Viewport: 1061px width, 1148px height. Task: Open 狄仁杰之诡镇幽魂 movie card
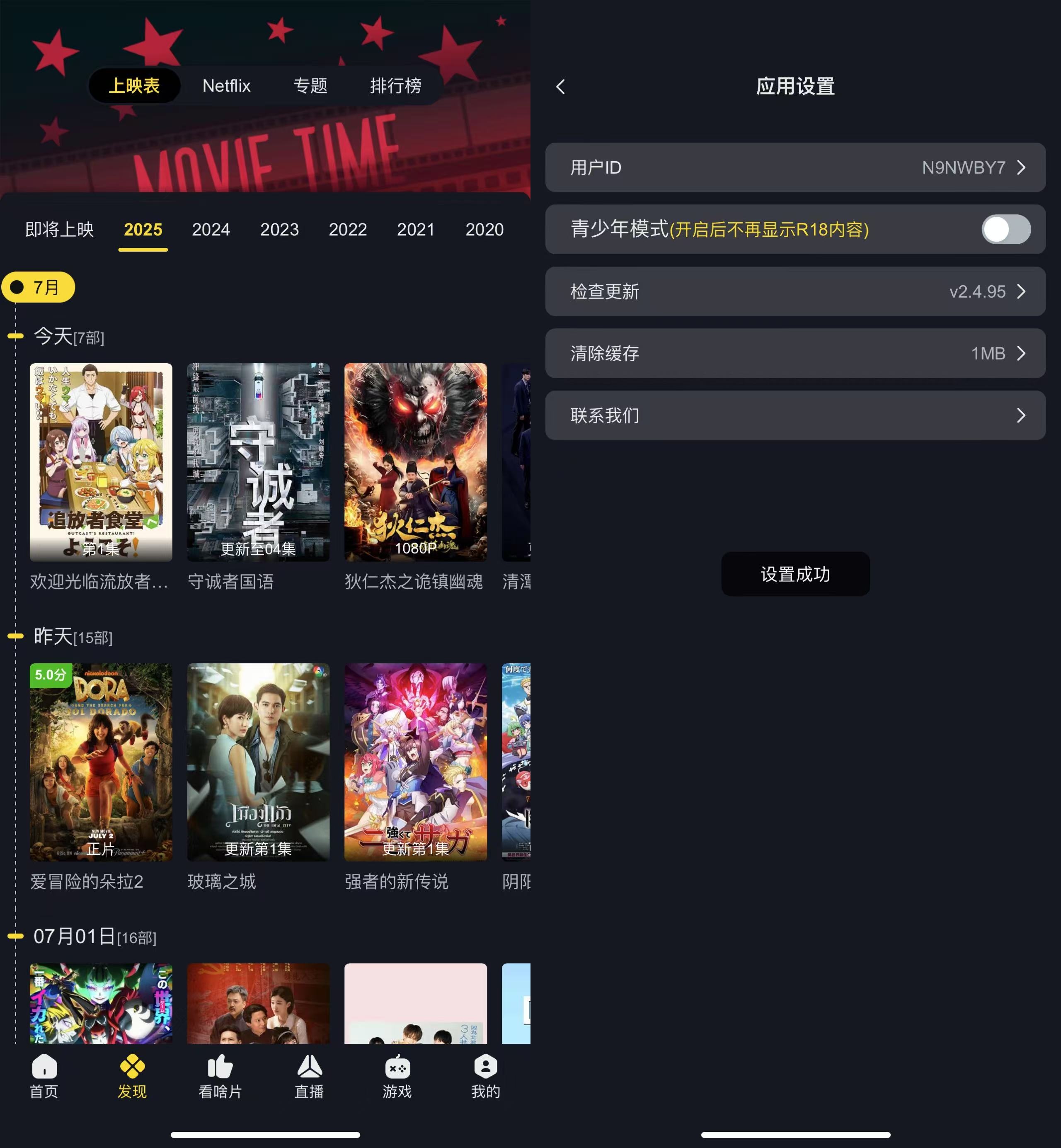tap(415, 462)
